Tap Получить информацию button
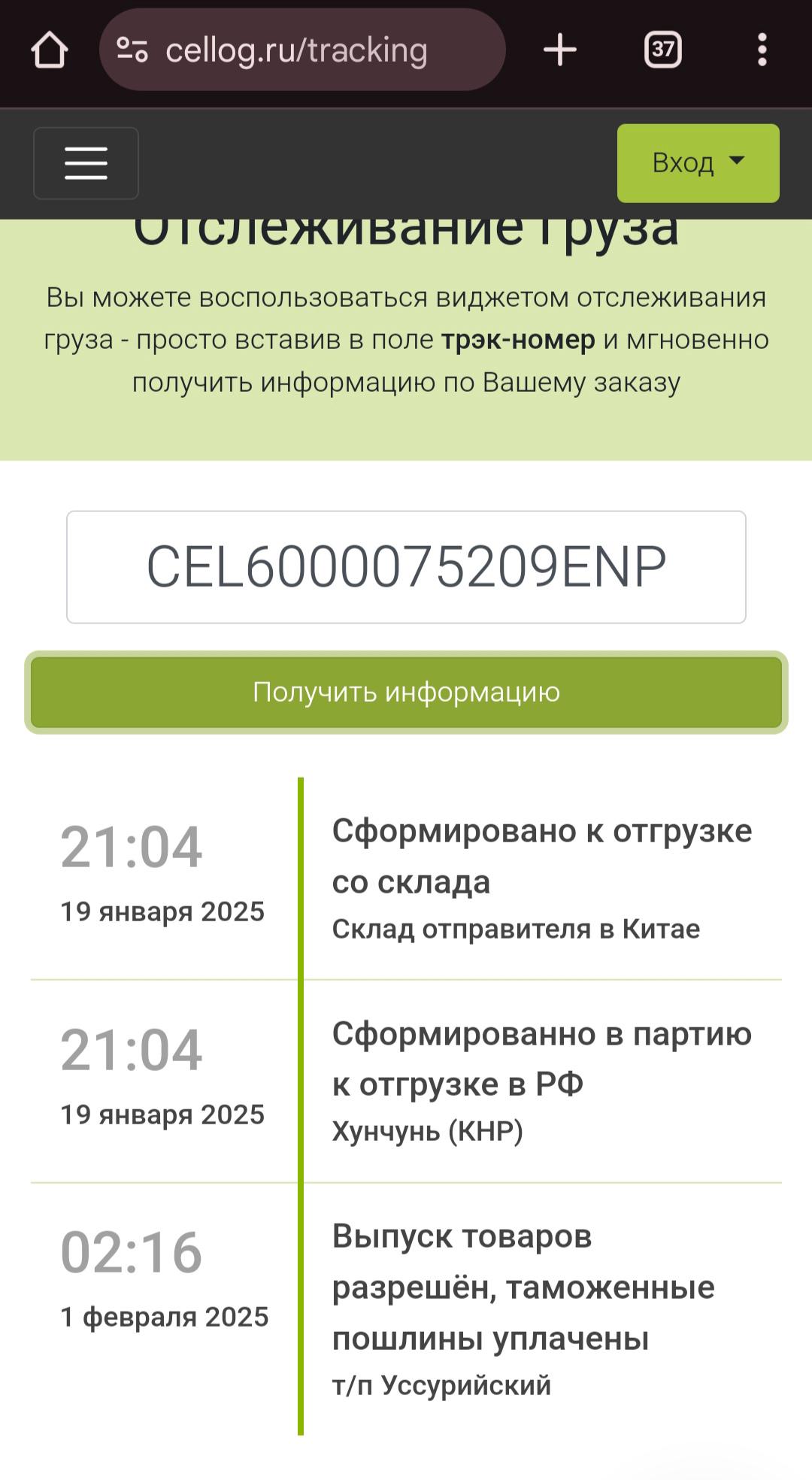 pos(406,692)
